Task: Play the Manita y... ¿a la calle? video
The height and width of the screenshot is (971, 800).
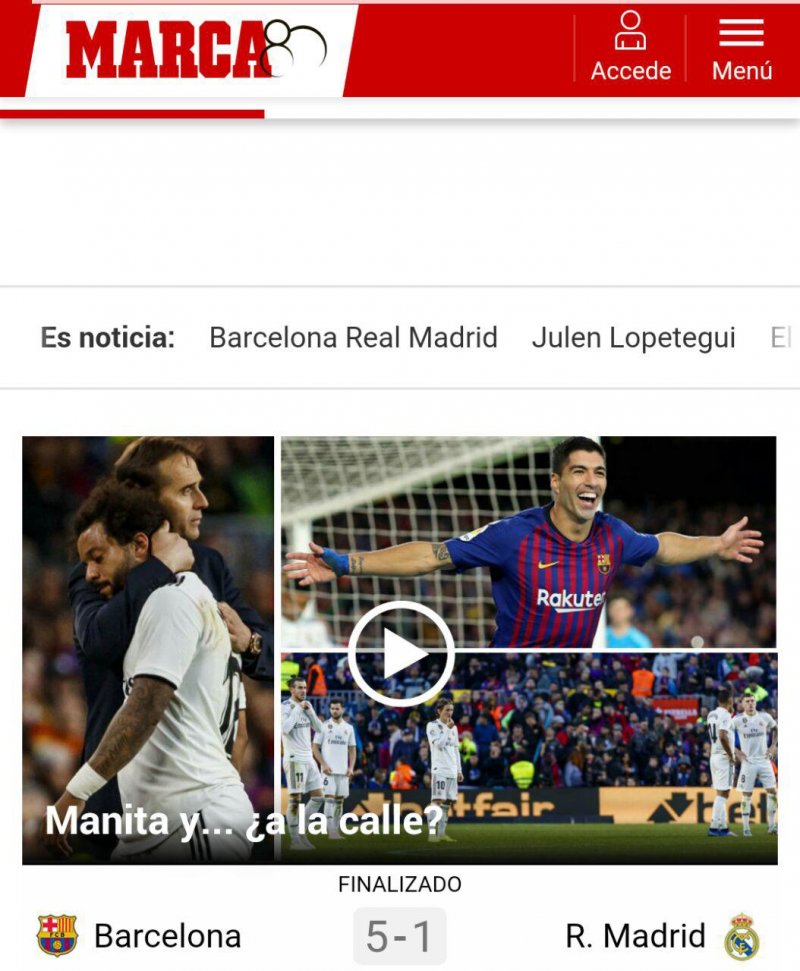Action: tap(401, 654)
